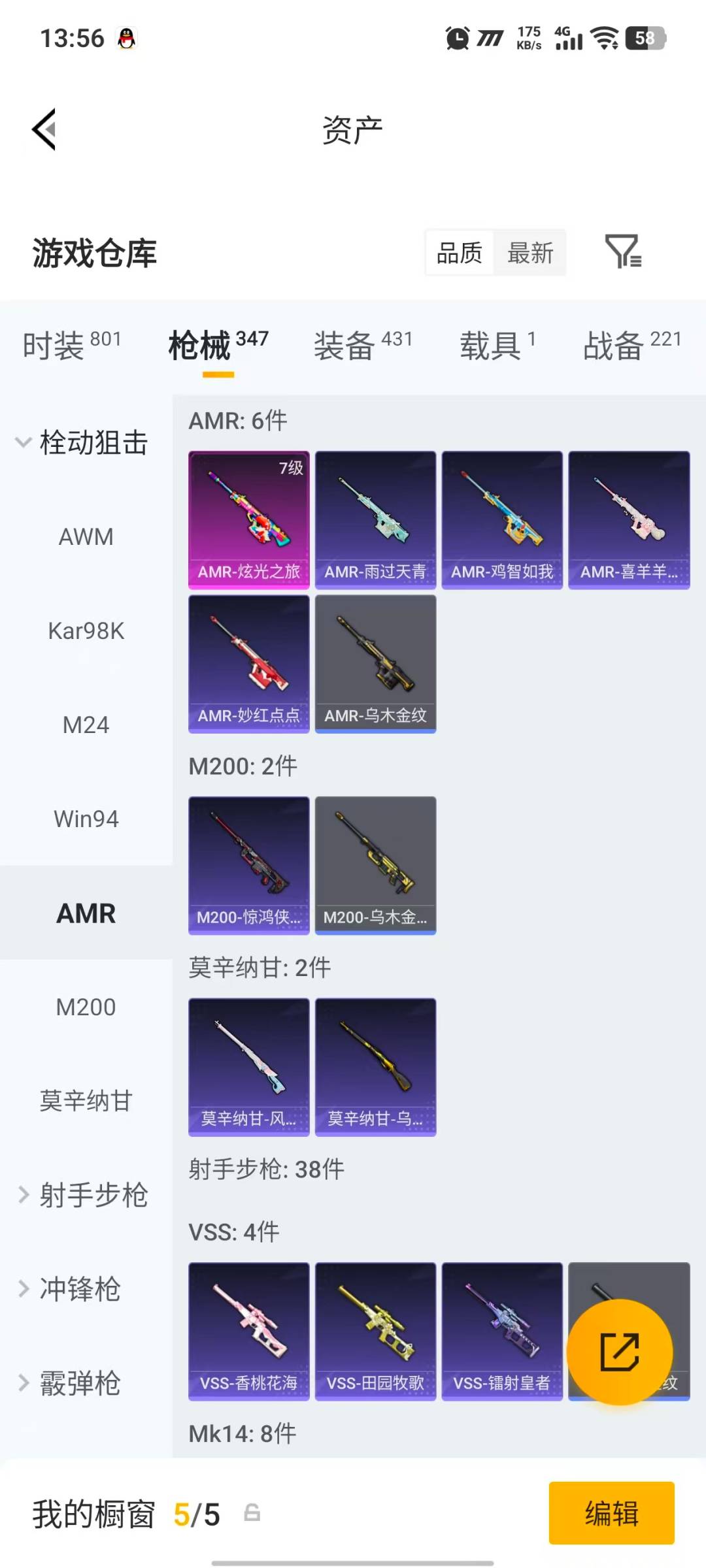Go back from the 资产 page
706x1568 pixels.
point(44,129)
